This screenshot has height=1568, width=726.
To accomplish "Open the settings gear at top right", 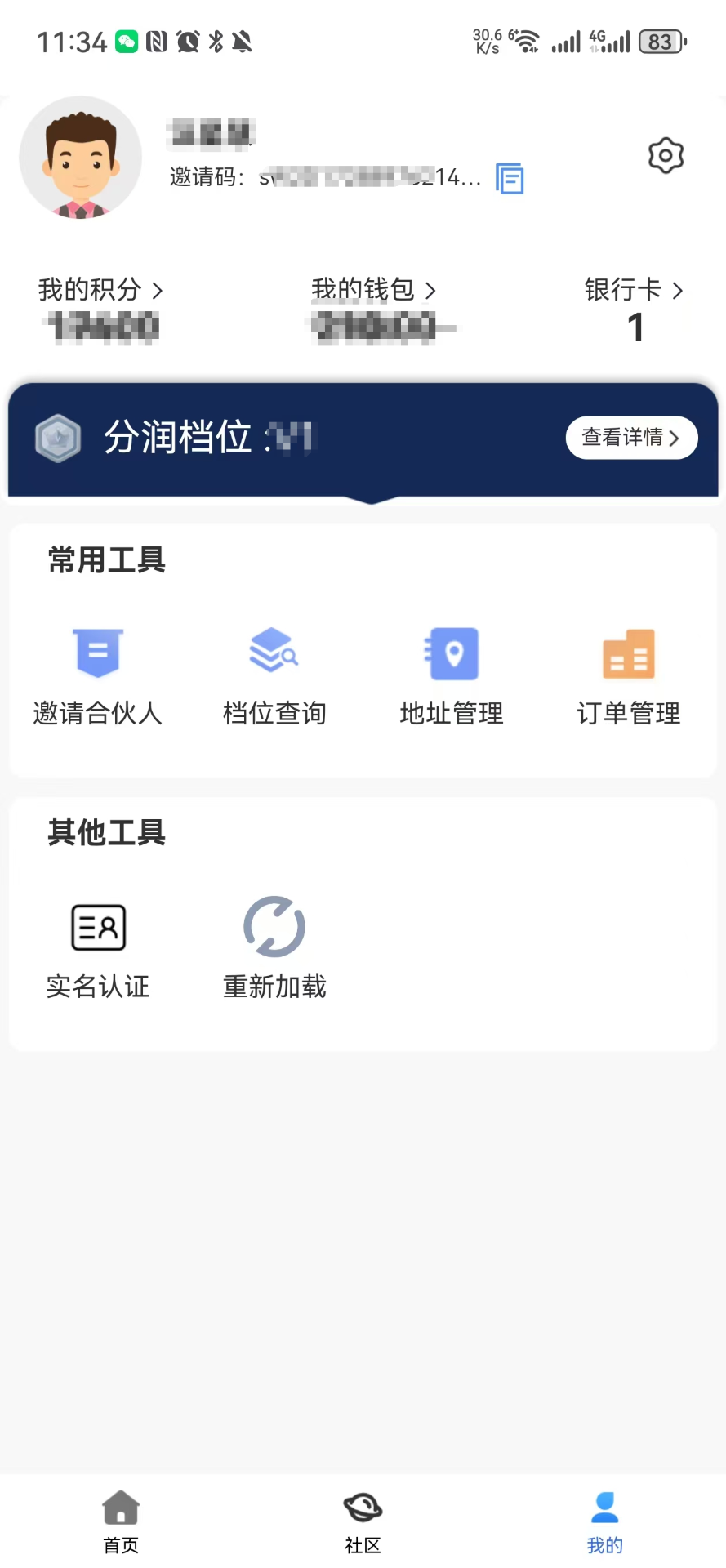I will (665, 155).
